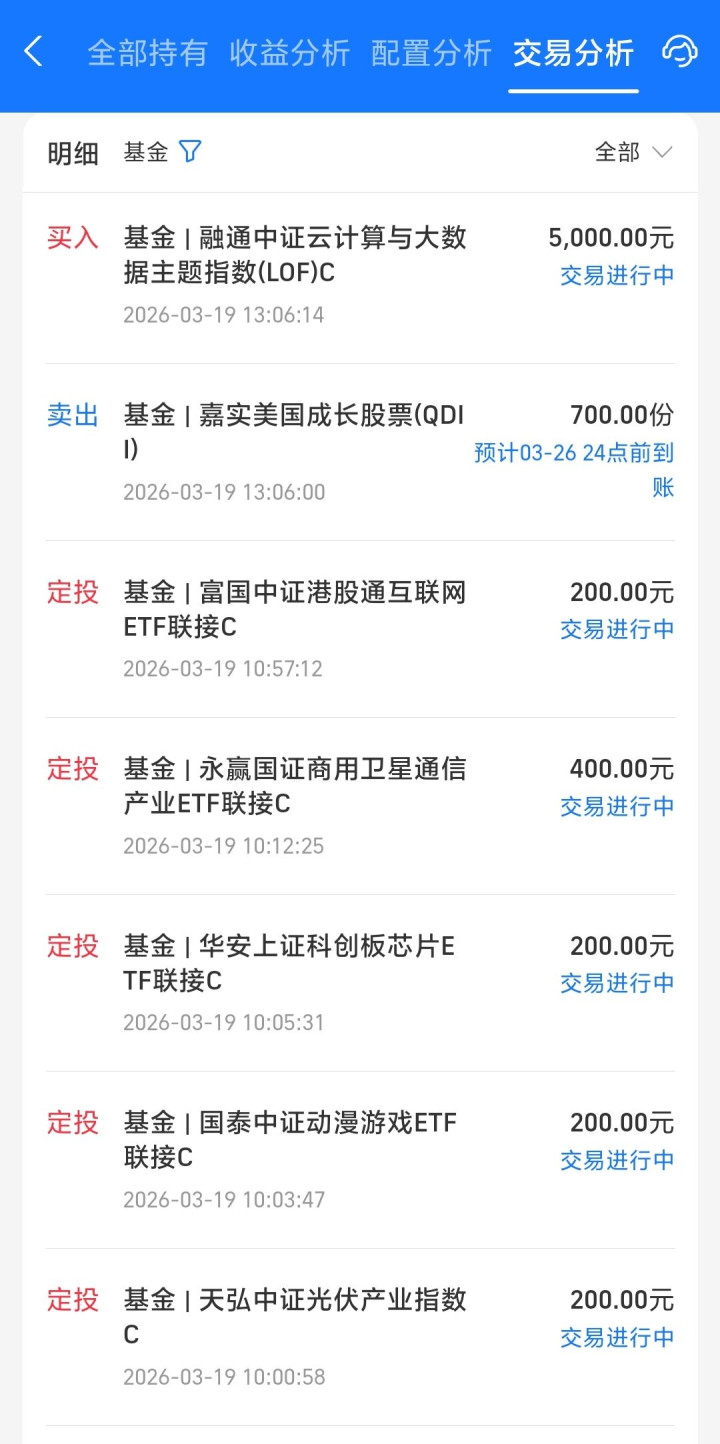Tap the 基金 filter funnel

[190, 152]
